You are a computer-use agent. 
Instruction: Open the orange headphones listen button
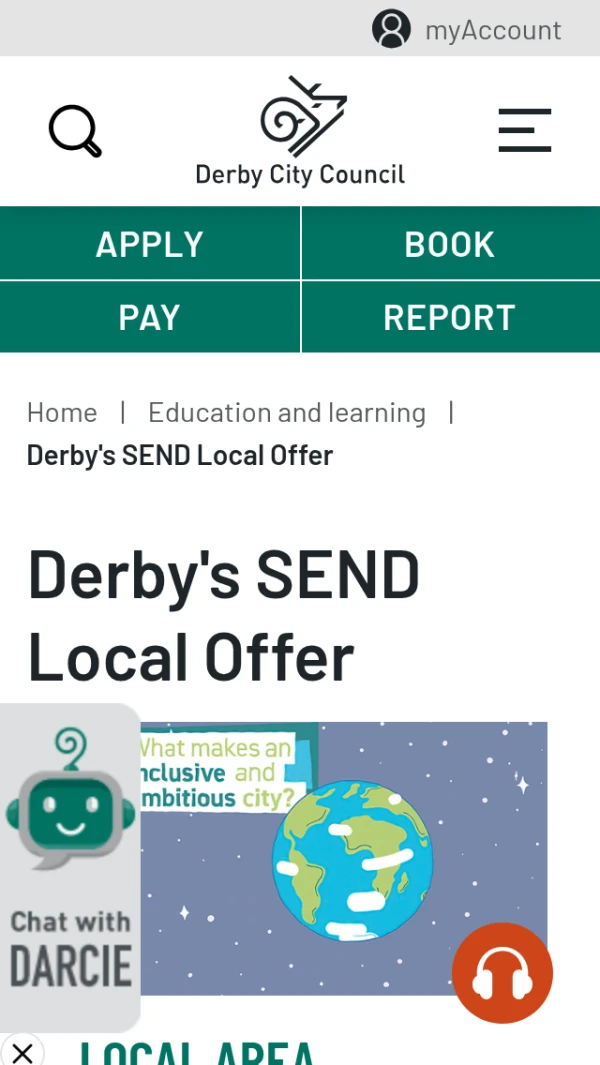tap(502, 973)
